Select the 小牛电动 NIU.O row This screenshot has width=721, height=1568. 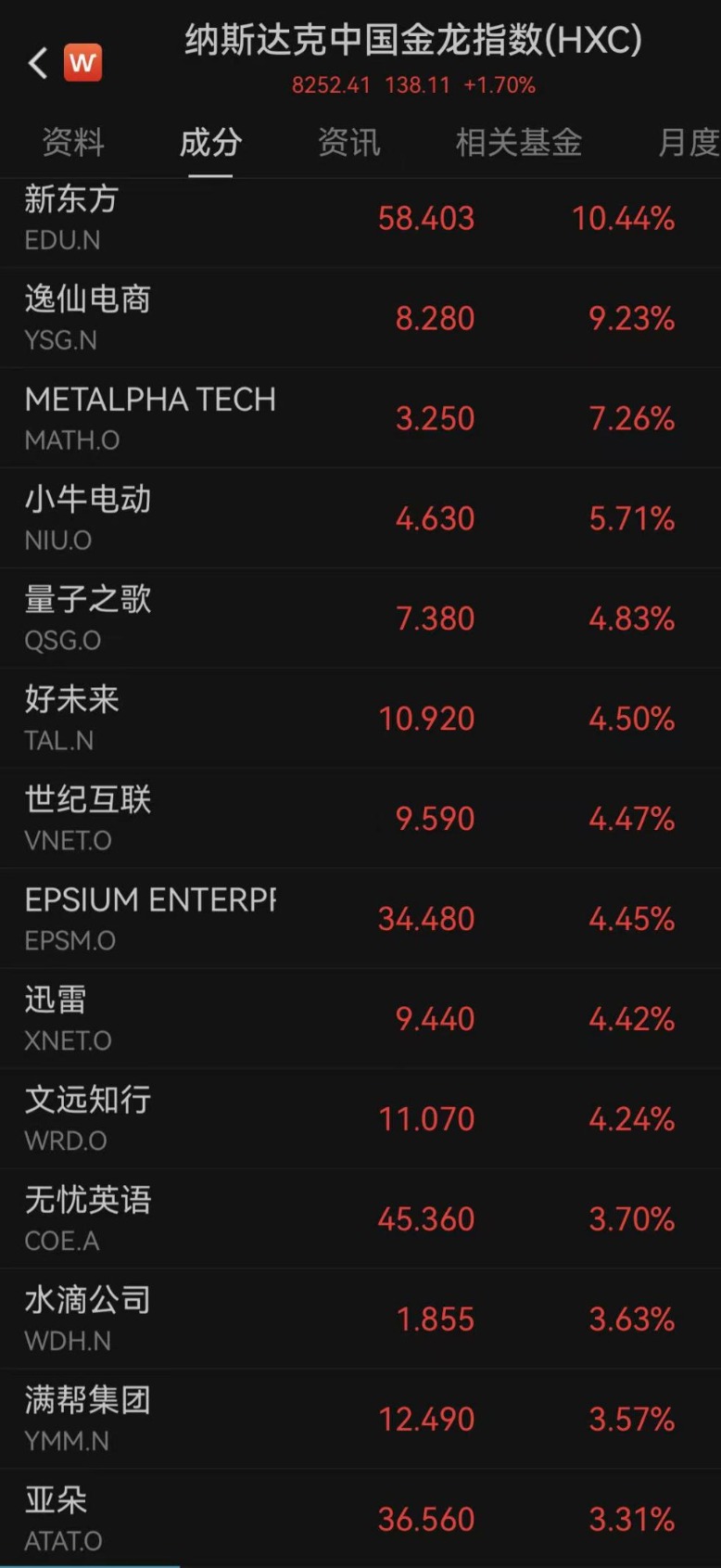[360, 518]
